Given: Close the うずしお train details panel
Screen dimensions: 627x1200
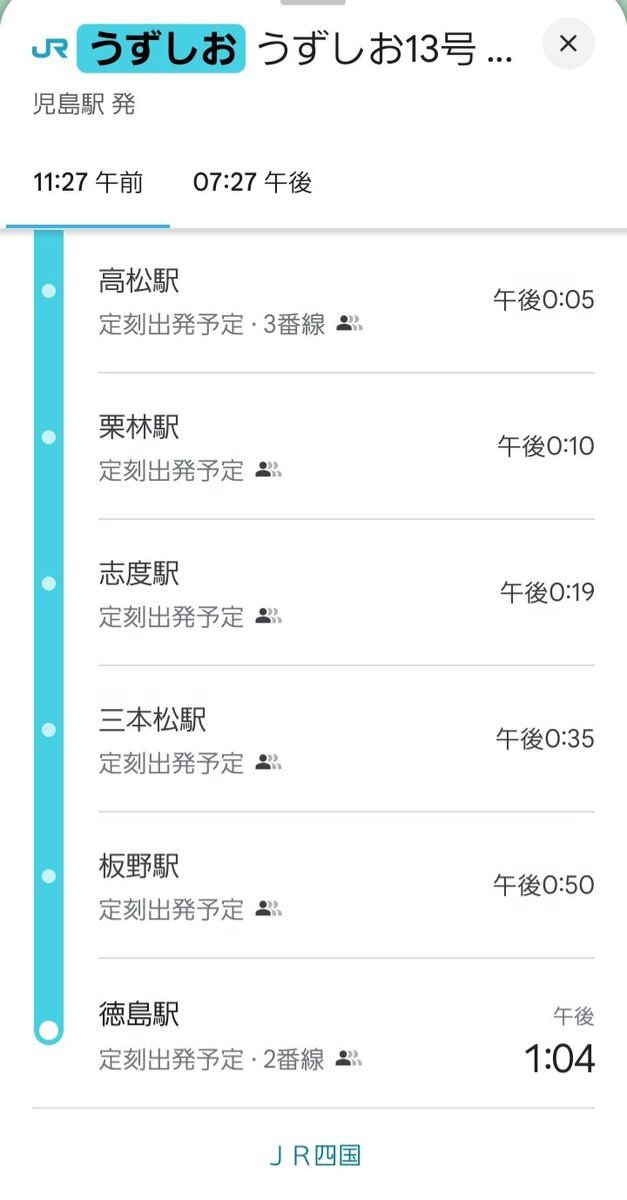Looking at the screenshot, I should [568, 44].
